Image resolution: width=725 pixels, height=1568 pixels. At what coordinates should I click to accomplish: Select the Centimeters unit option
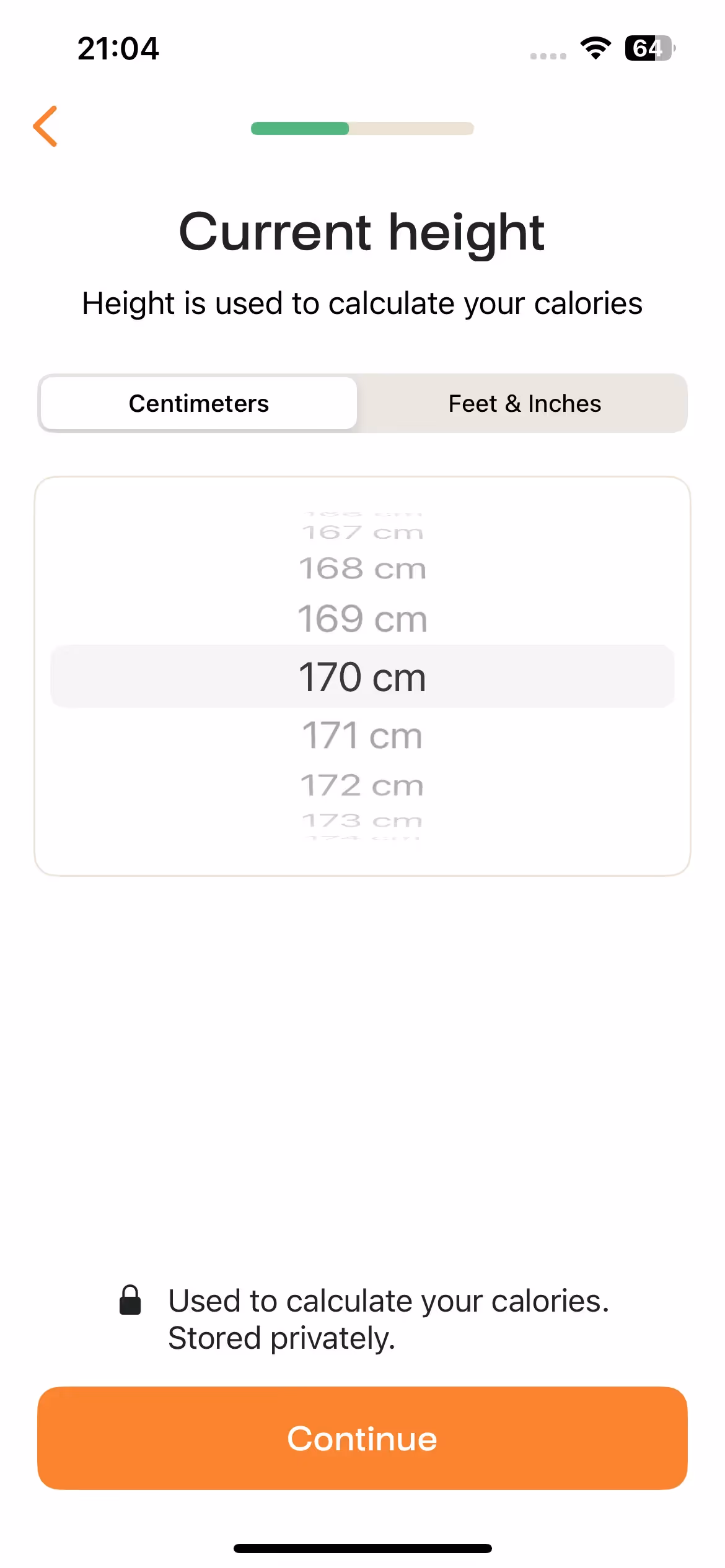point(199,404)
